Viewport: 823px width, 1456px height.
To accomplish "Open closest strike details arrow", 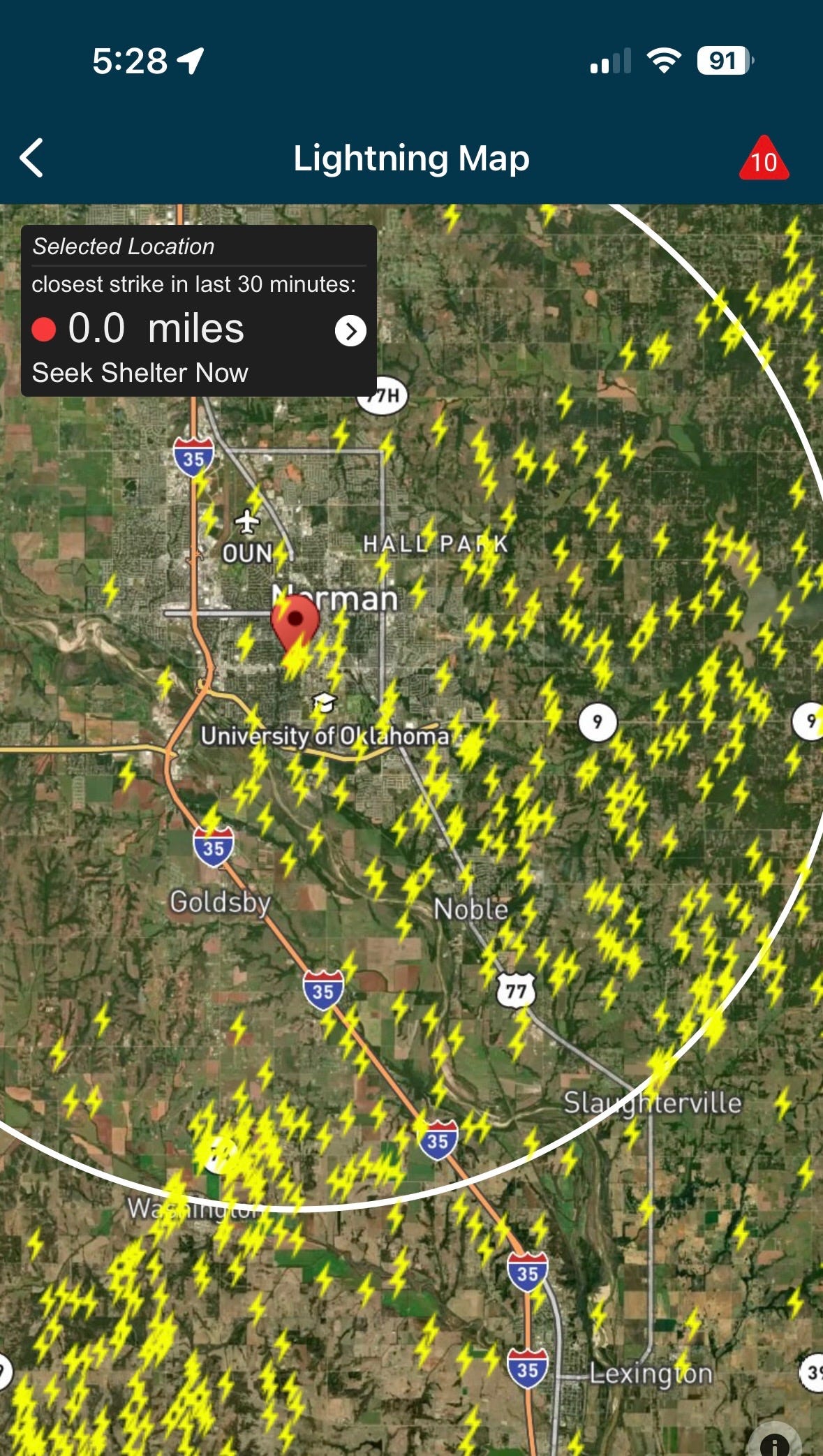I will coord(350,330).
